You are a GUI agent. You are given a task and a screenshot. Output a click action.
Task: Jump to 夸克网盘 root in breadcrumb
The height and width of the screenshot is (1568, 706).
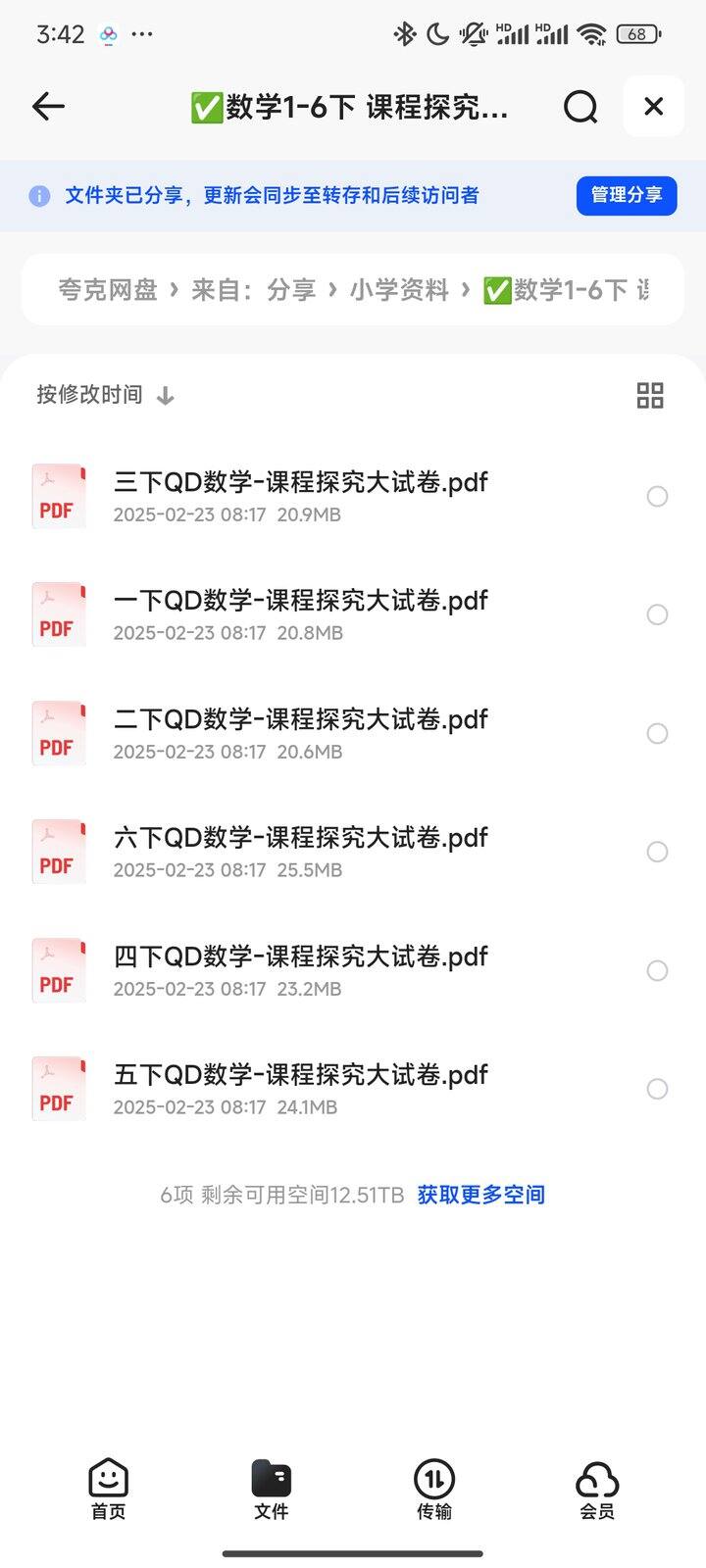108,290
